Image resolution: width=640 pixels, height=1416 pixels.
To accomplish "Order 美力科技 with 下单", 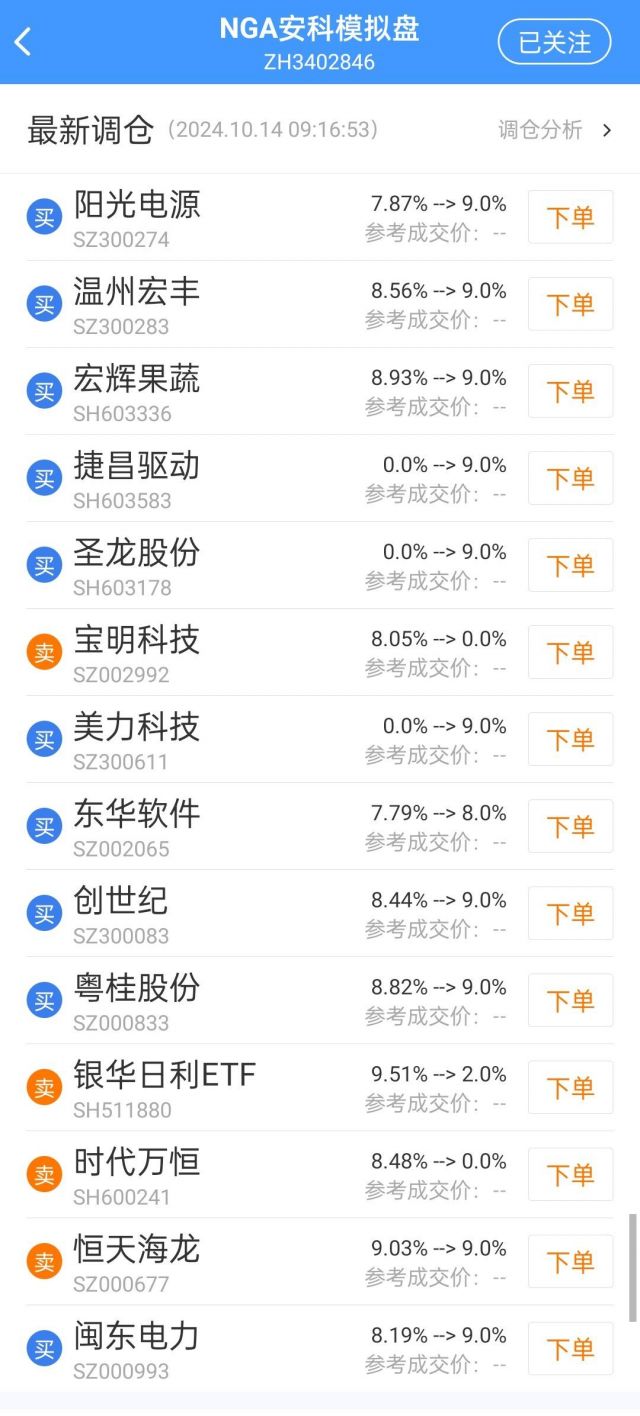I will pos(570,739).
